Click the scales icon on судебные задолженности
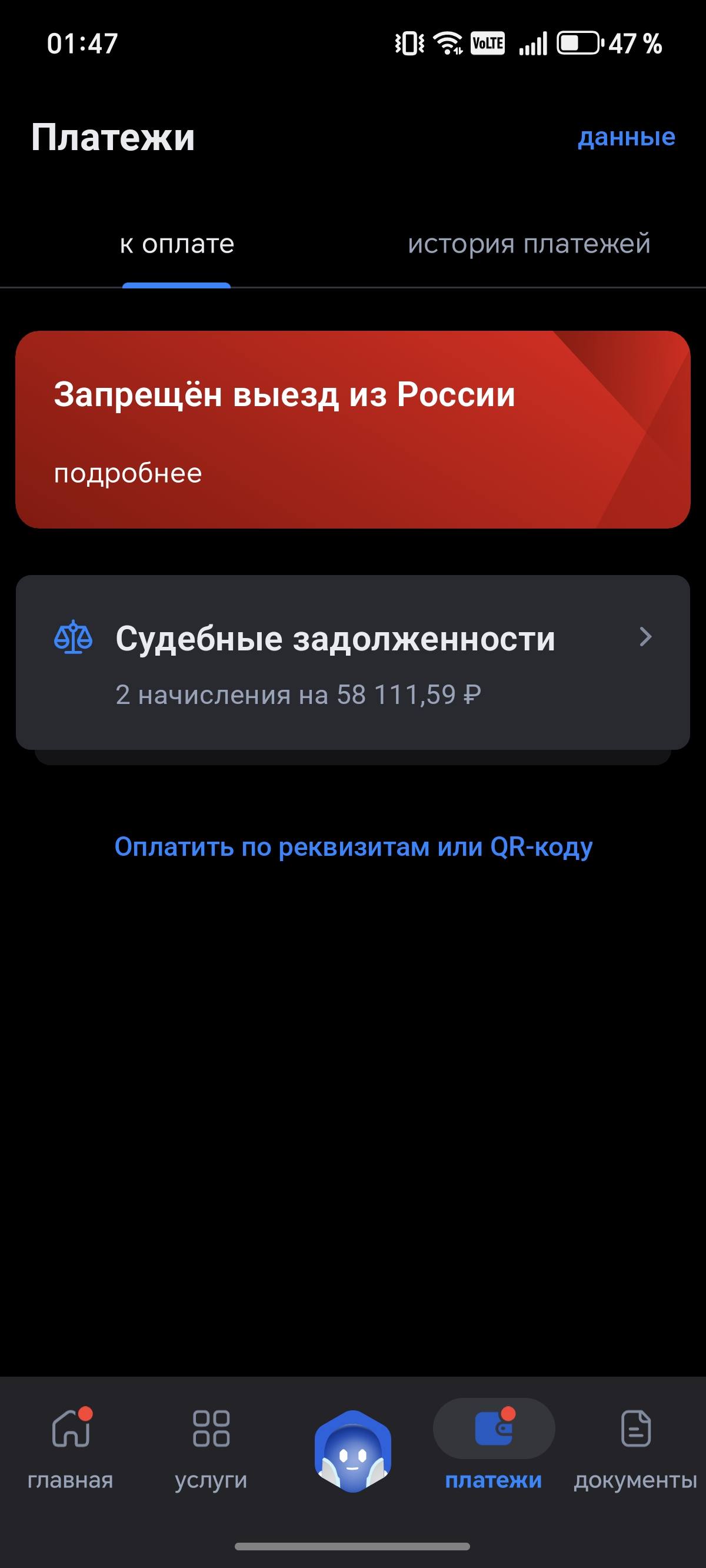This screenshot has width=706, height=1568. coord(73,638)
